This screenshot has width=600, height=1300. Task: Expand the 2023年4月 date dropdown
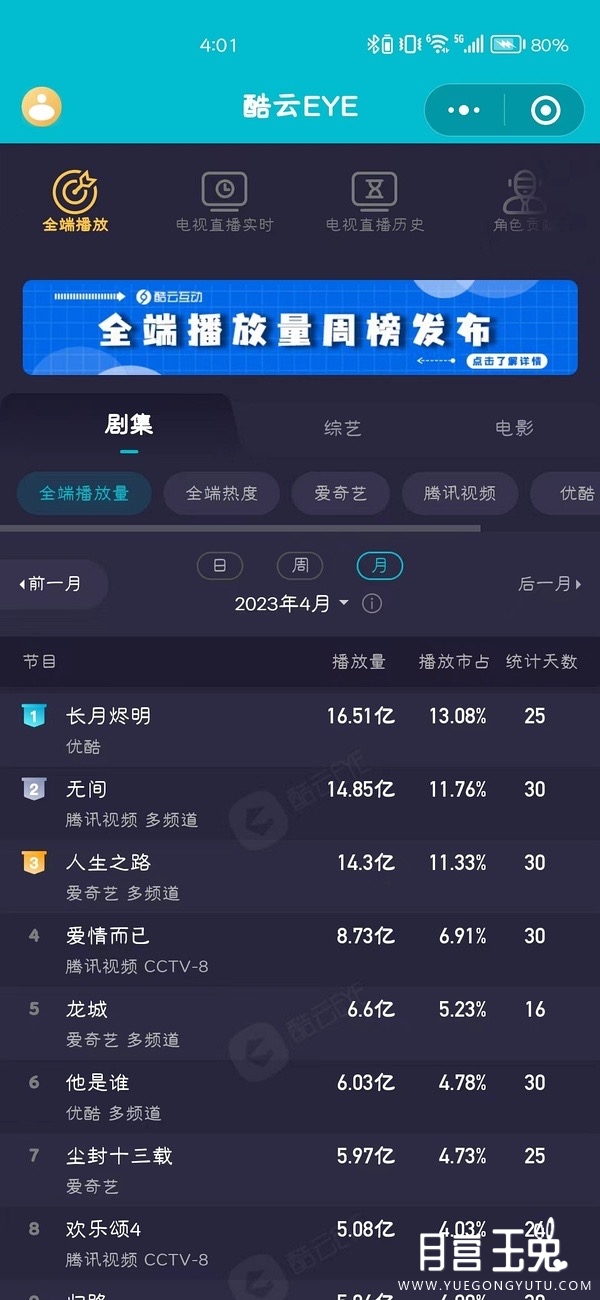click(x=292, y=604)
